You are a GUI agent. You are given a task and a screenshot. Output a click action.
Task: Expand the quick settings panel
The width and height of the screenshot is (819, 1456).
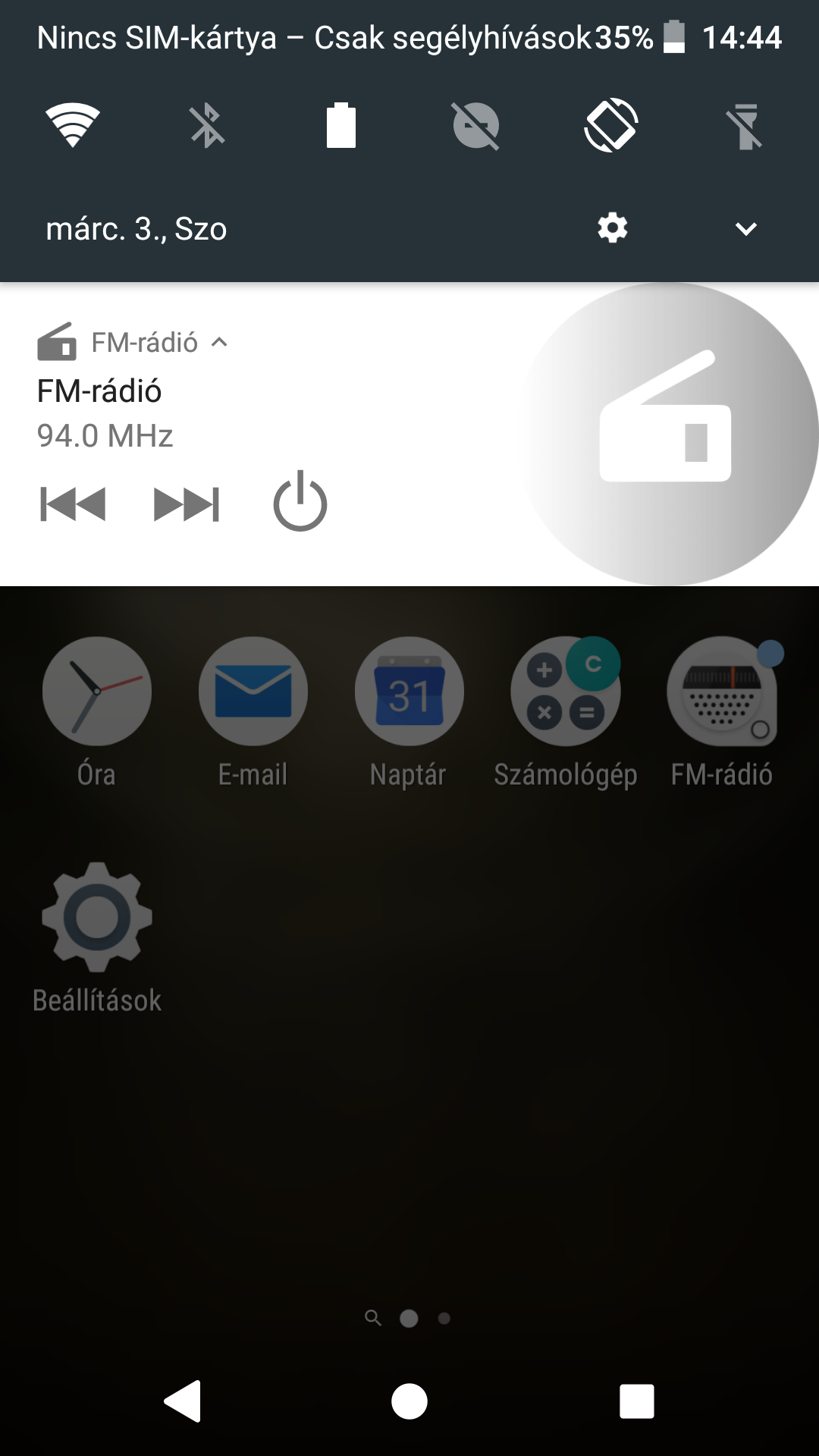(746, 228)
